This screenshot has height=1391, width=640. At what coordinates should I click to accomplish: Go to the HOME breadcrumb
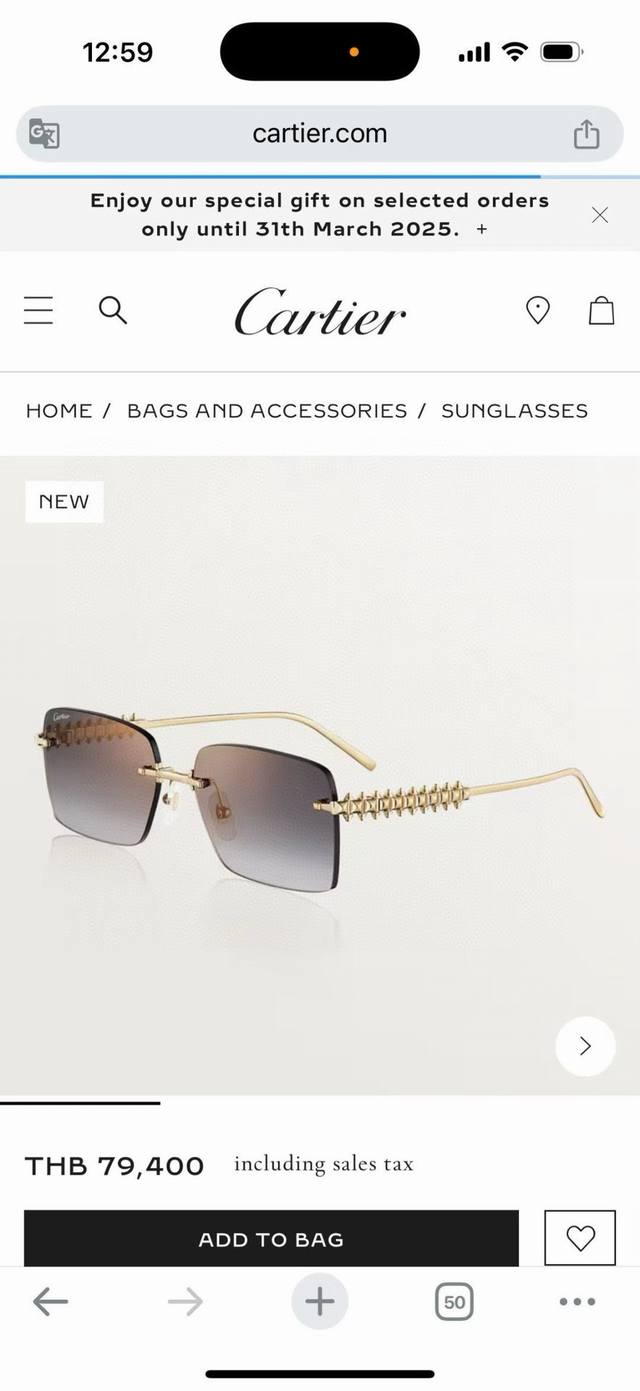(58, 411)
